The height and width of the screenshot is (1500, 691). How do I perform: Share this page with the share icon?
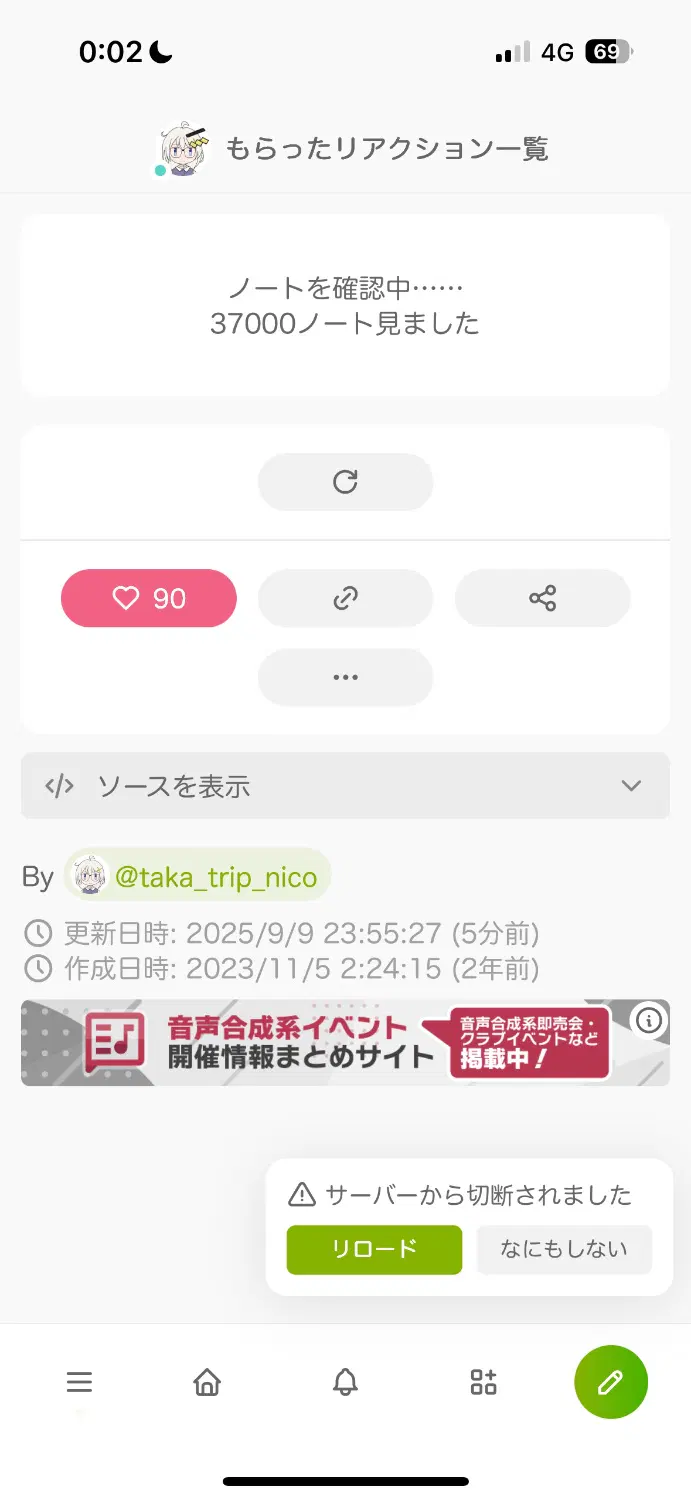pos(542,598)
